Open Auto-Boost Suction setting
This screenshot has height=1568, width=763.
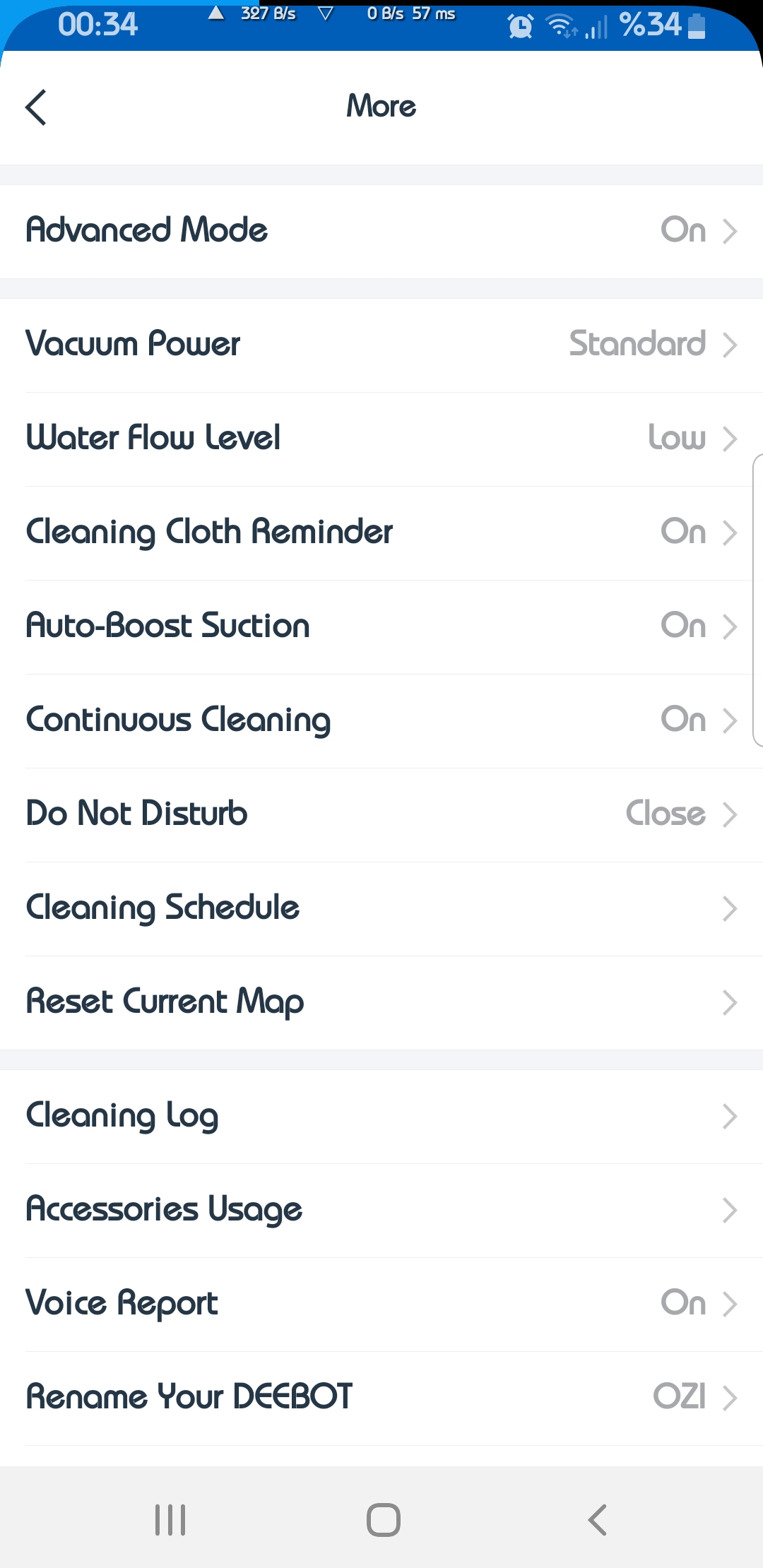tap(381, 626)
